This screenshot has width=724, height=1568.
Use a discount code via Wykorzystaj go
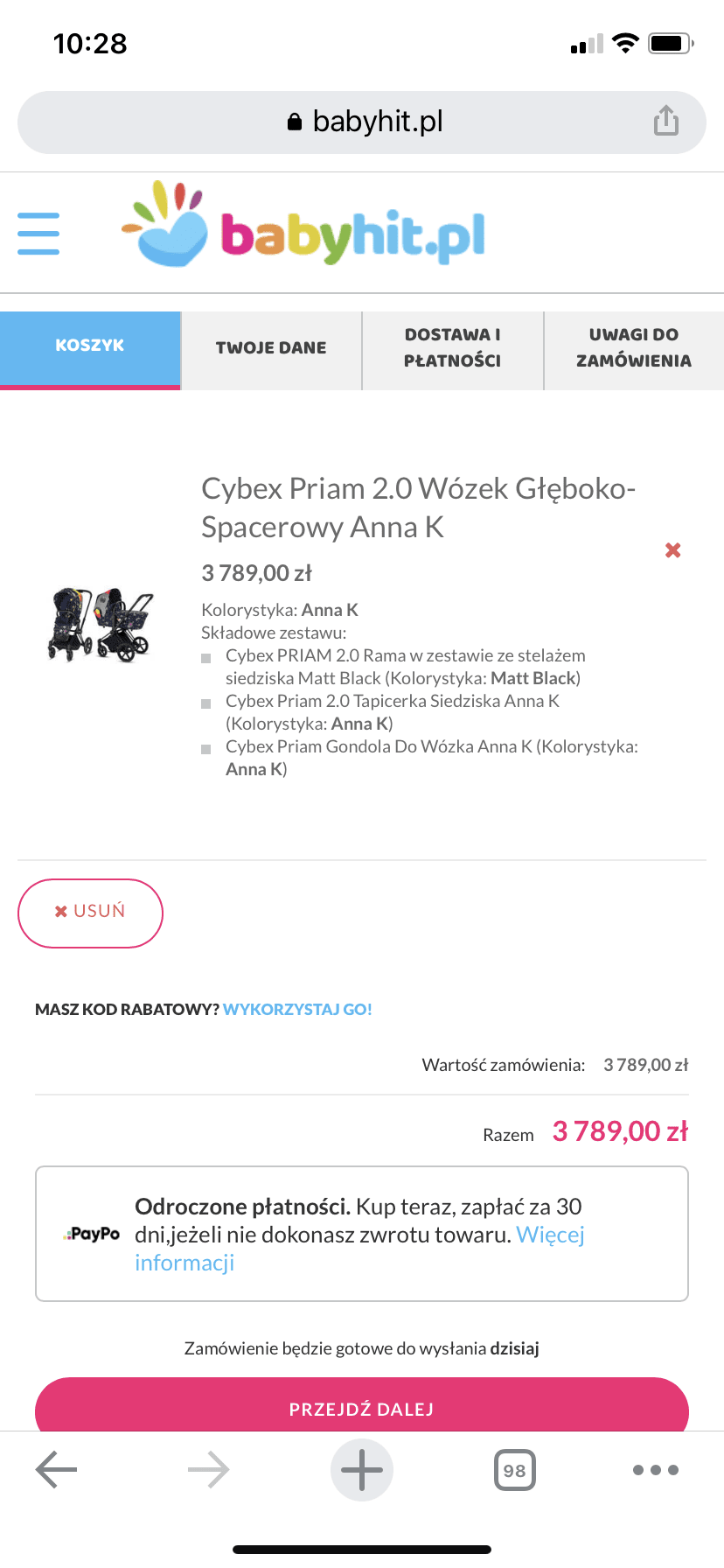(297, 1010)
